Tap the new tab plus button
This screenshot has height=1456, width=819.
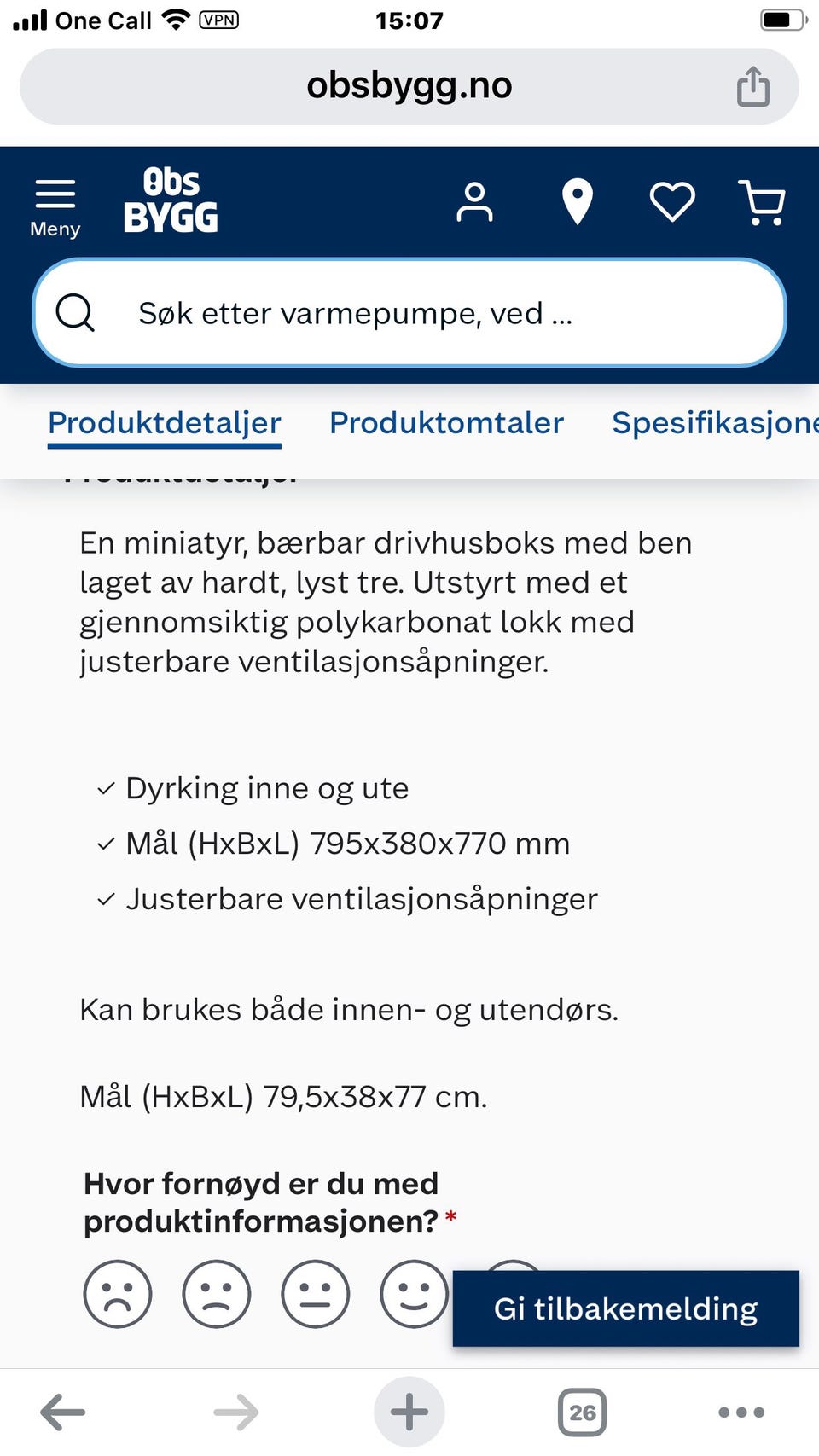(x=409, y=1412)
